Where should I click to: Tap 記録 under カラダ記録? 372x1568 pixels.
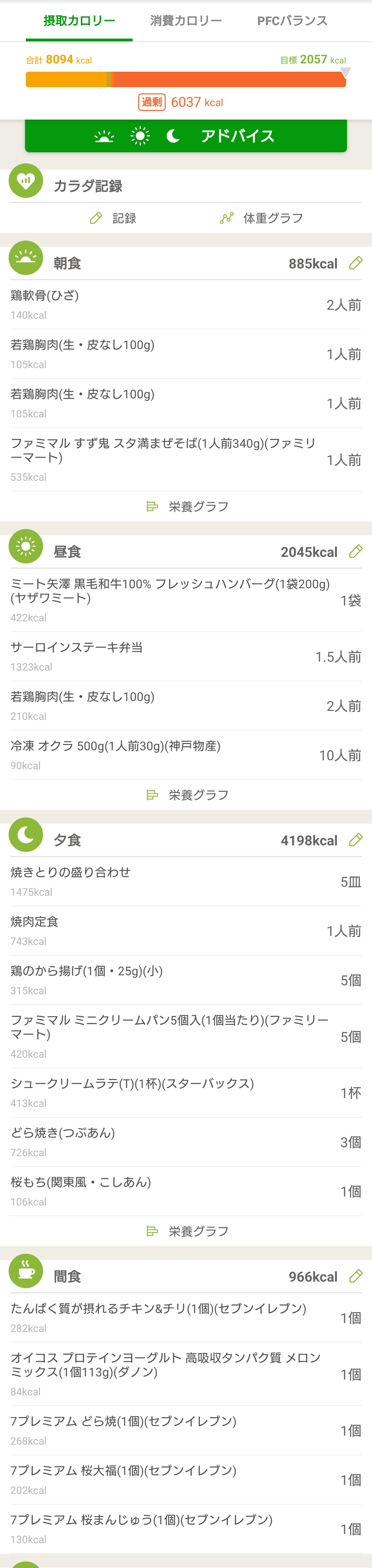click(113, 218)
